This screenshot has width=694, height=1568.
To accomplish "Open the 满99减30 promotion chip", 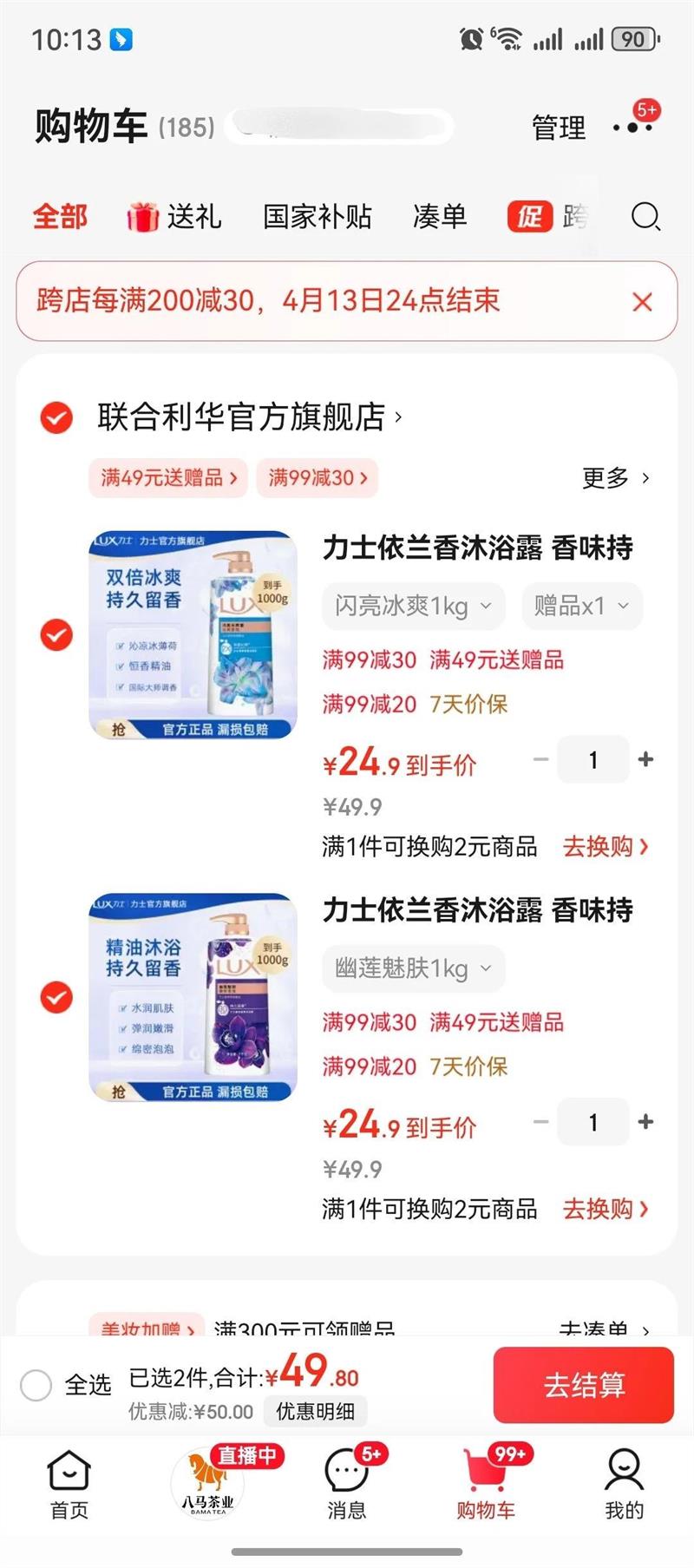I will tap(318, 477).
